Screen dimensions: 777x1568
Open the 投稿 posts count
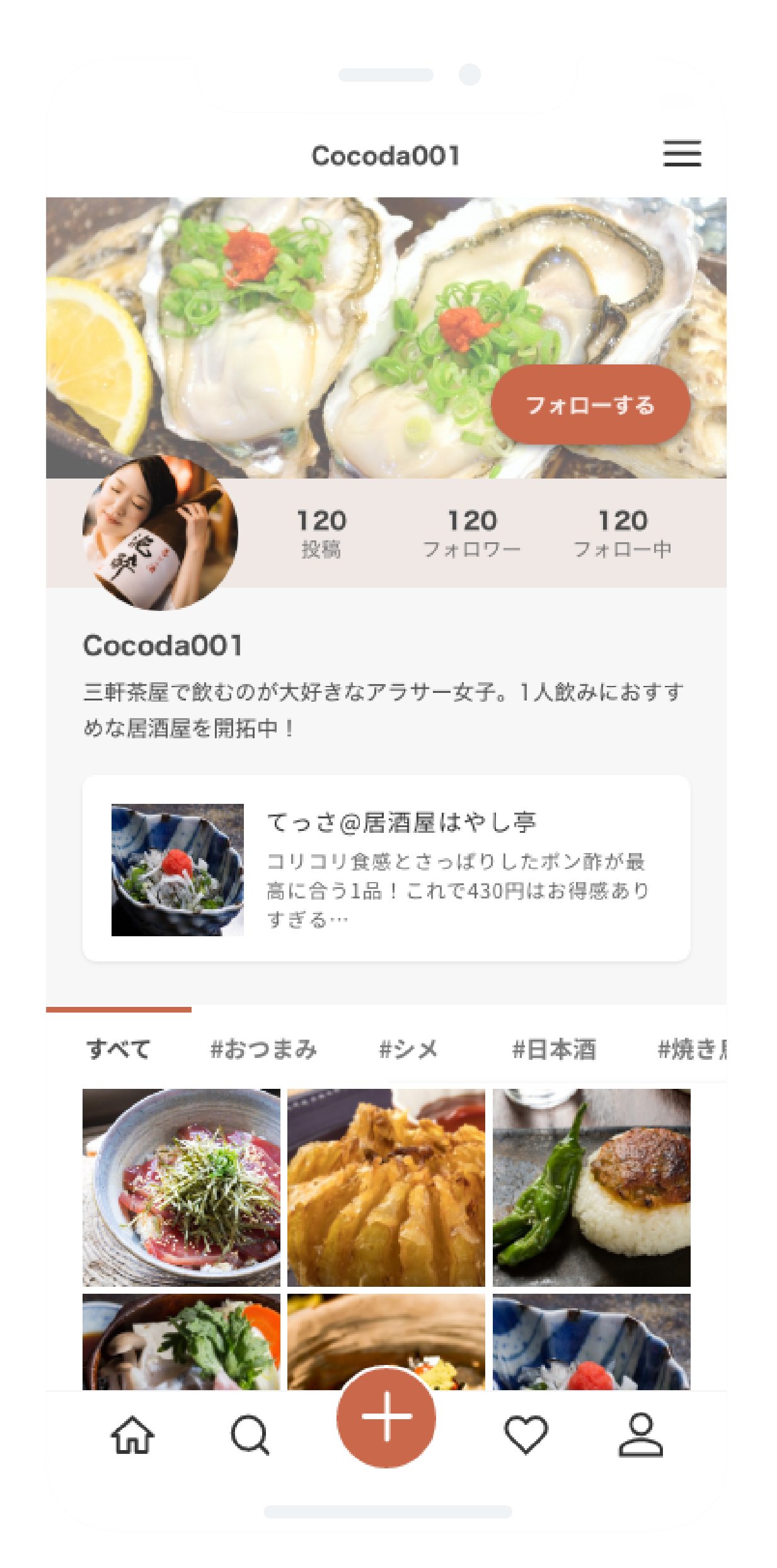tap(321, 535)
